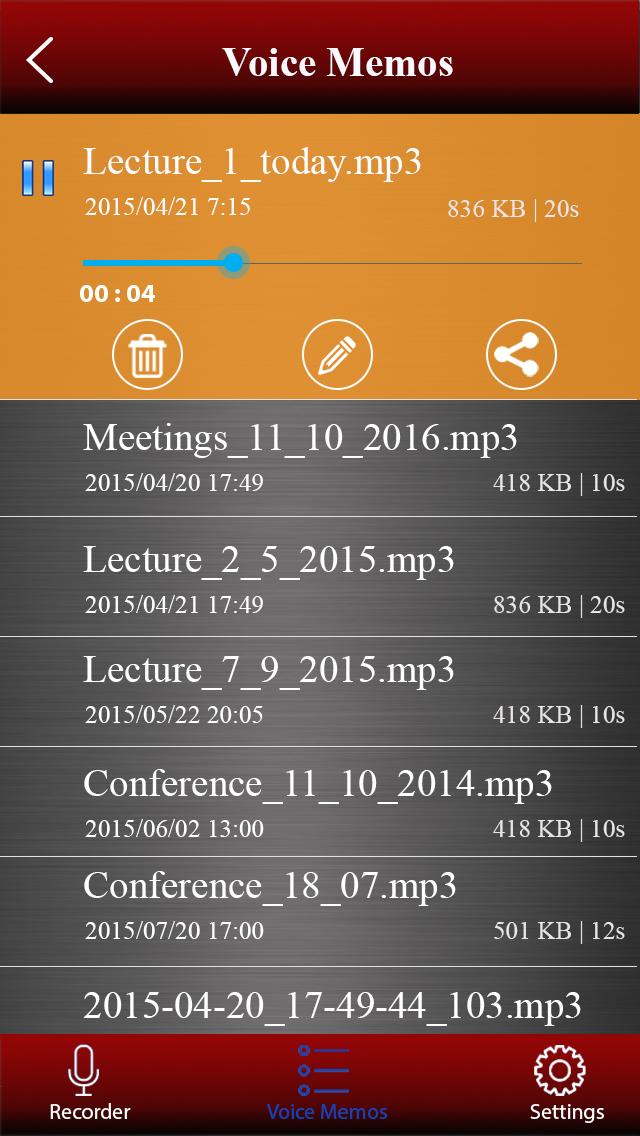The height and width of the screenshot is (1136, 640).
Task: Select Lecture_2_5_2015.mp3
Action: coord(320,577)
